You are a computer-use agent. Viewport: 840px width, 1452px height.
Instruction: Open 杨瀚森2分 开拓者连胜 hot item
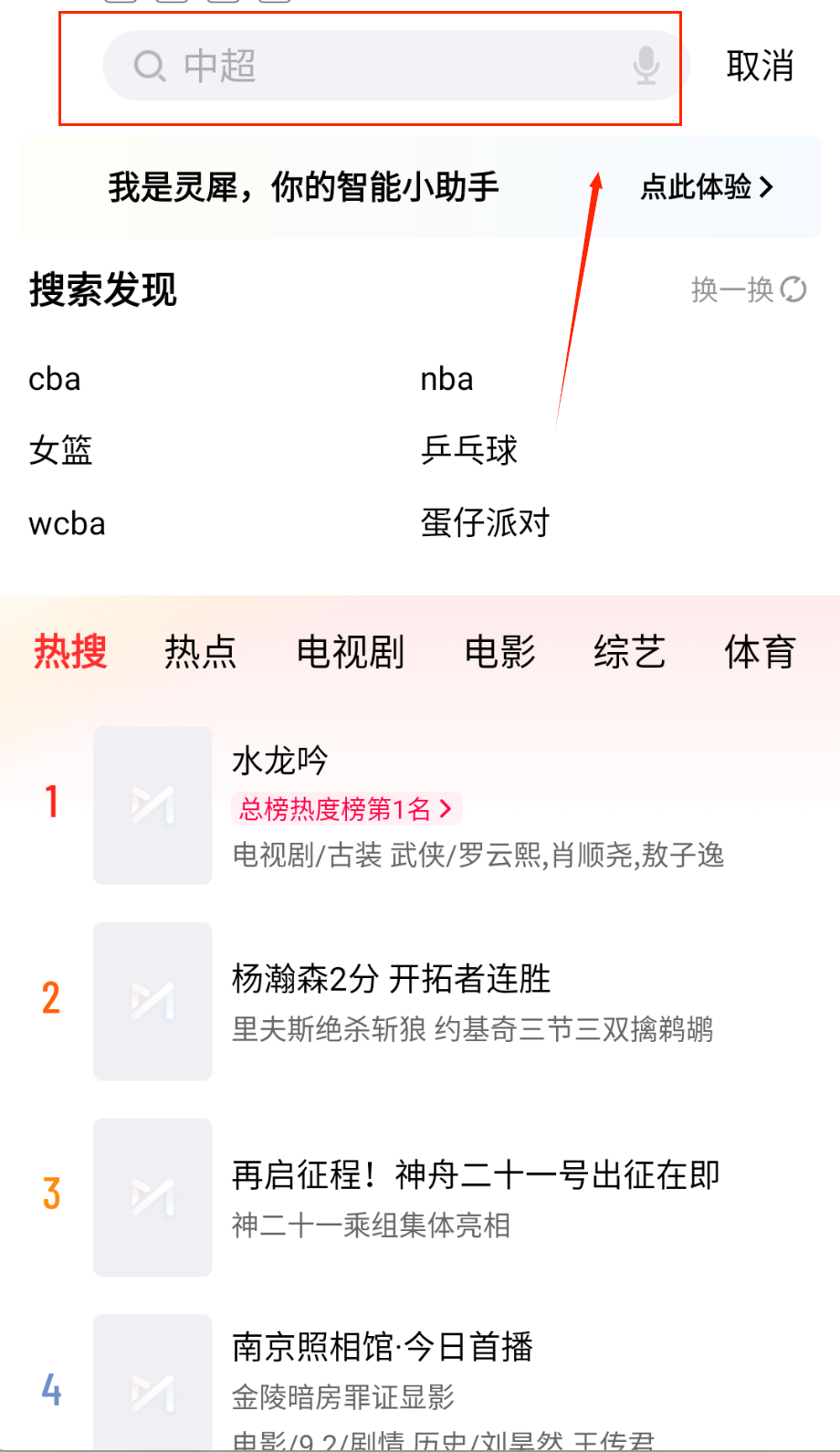(391, 979)
